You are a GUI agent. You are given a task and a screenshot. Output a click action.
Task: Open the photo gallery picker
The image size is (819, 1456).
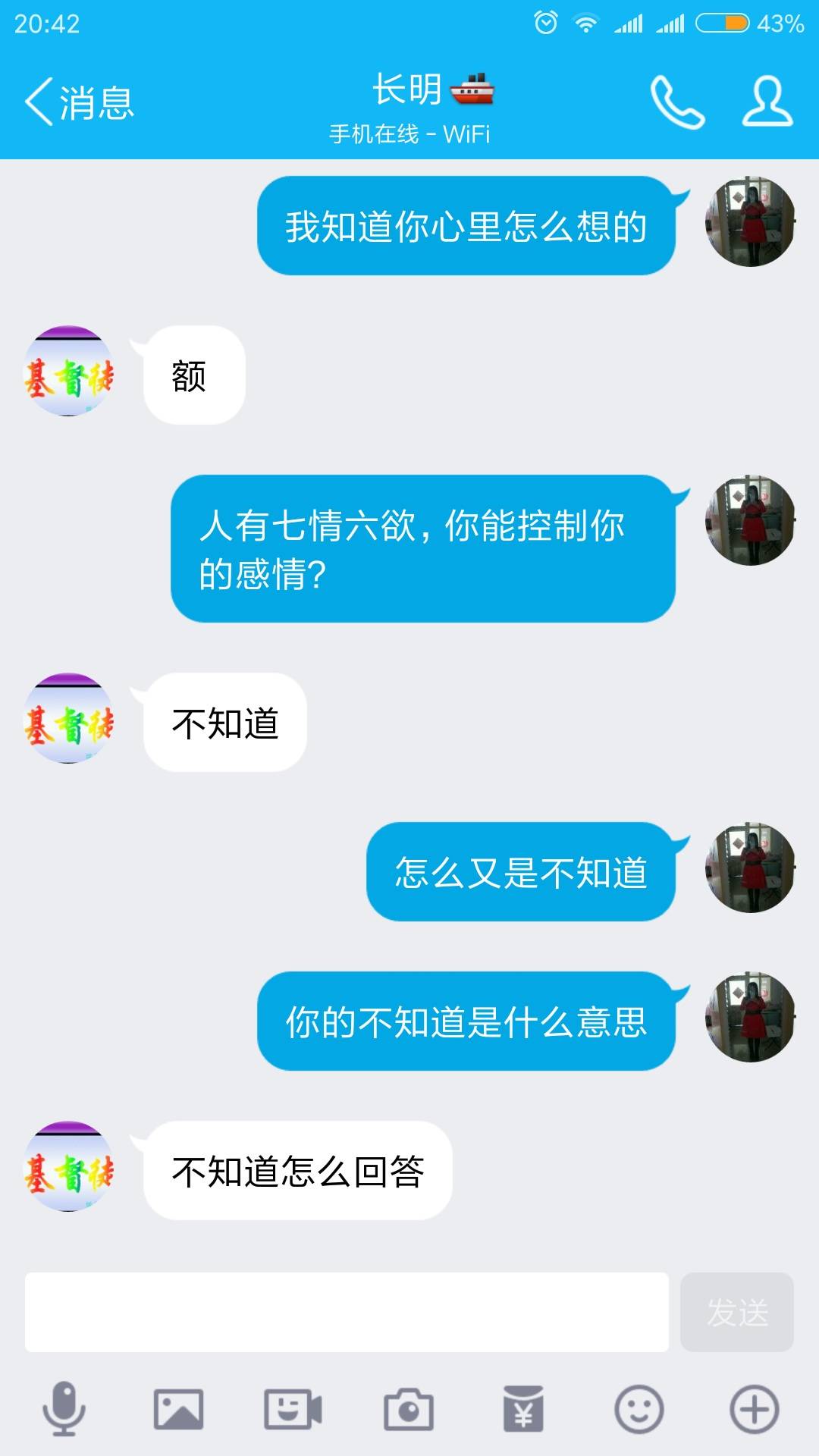178,1410
